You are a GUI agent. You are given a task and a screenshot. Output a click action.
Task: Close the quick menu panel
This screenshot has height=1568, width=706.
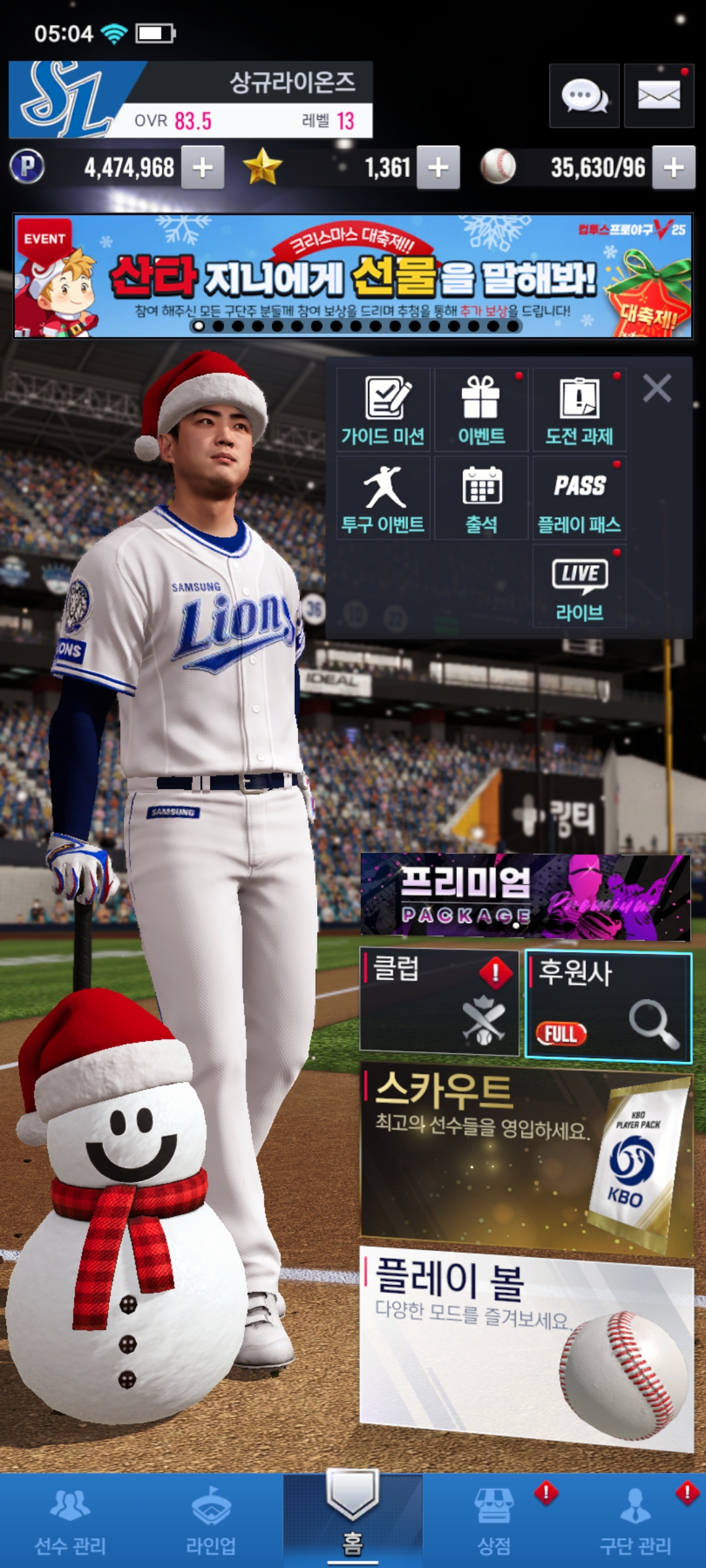[x=657, y=388]
